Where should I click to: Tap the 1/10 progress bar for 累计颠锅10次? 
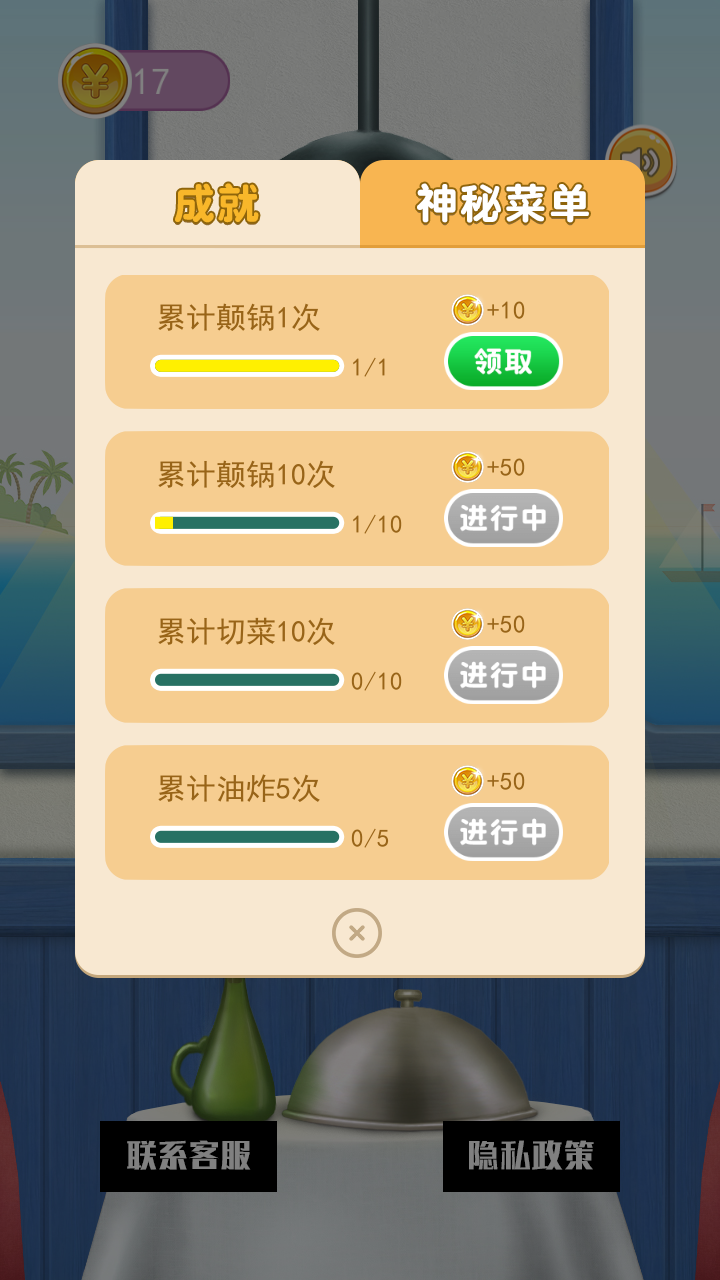pos(246,522)
